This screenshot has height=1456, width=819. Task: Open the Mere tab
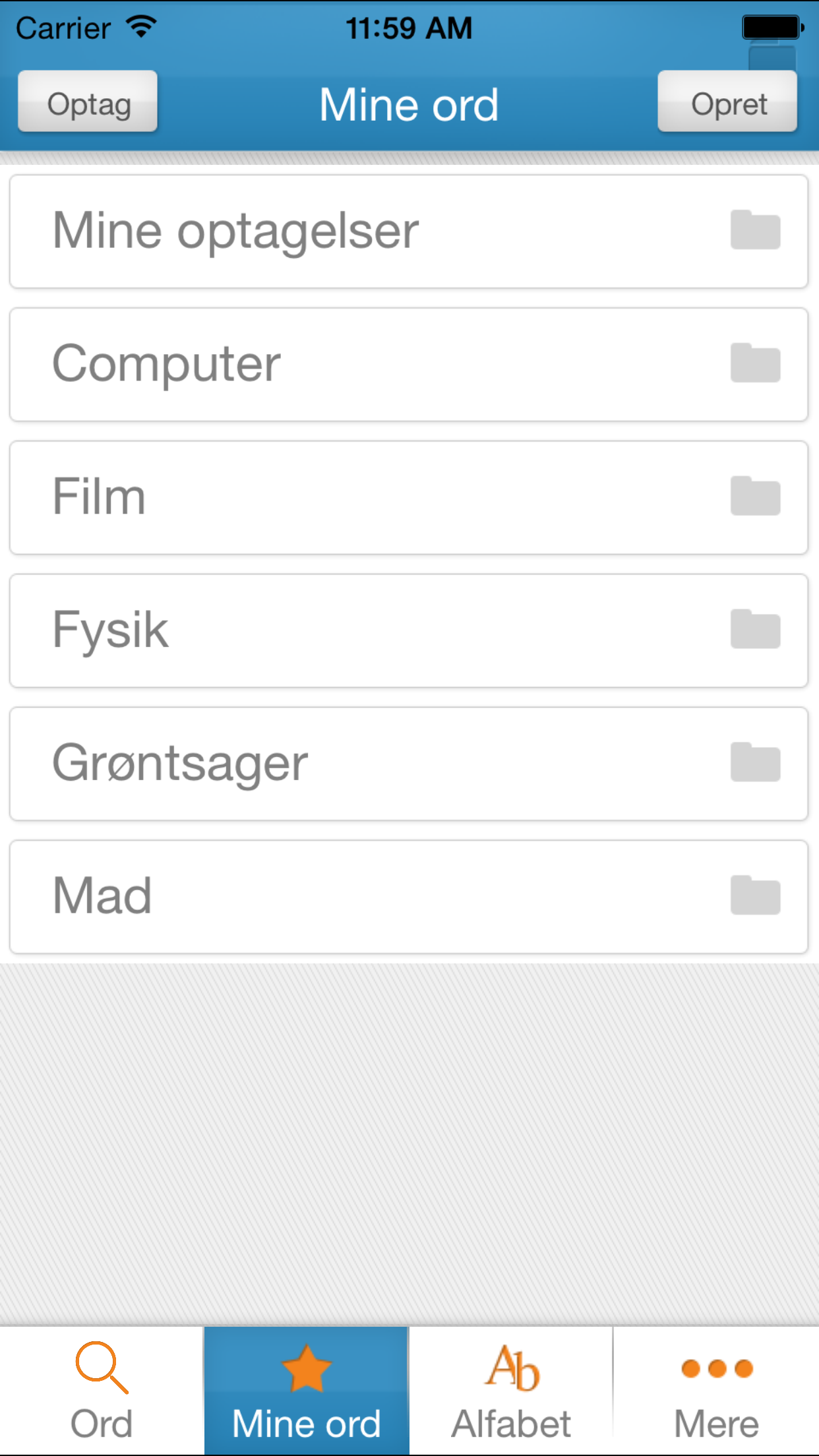716,1391
